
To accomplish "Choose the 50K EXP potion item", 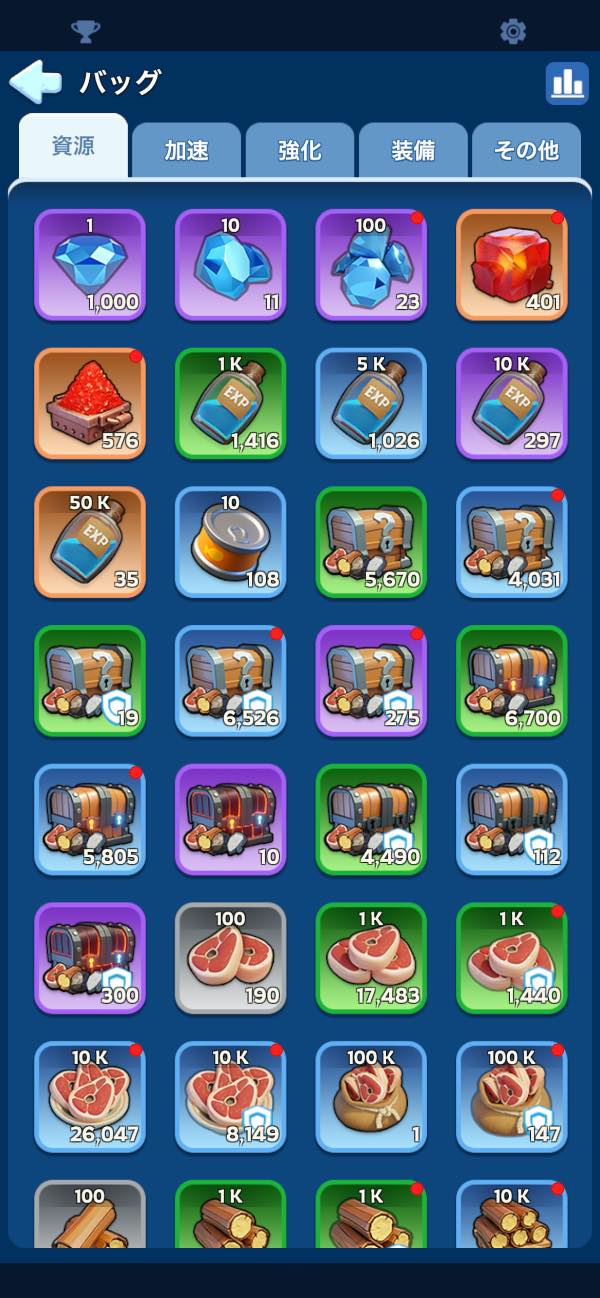I will 90,543.
